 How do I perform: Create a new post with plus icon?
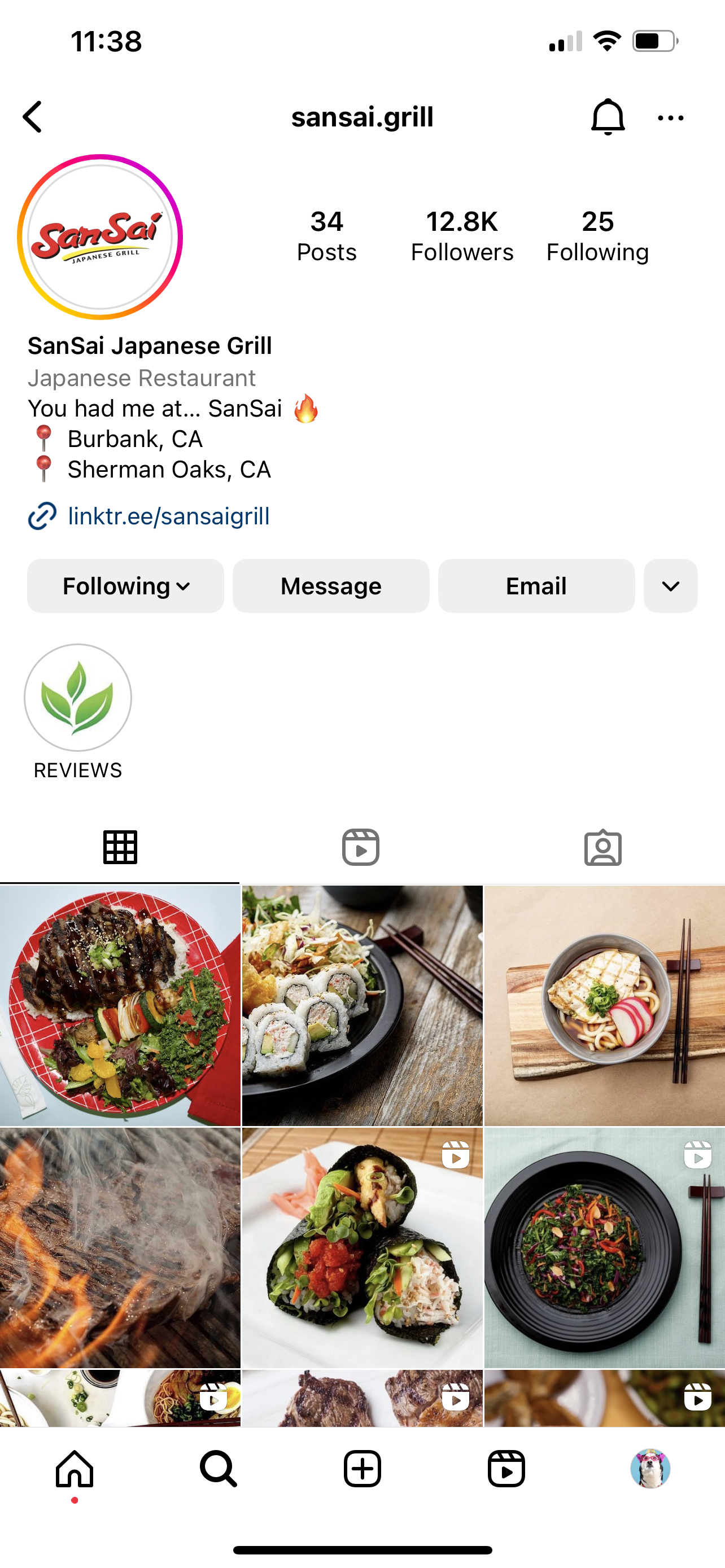(x=362, y=1469)
